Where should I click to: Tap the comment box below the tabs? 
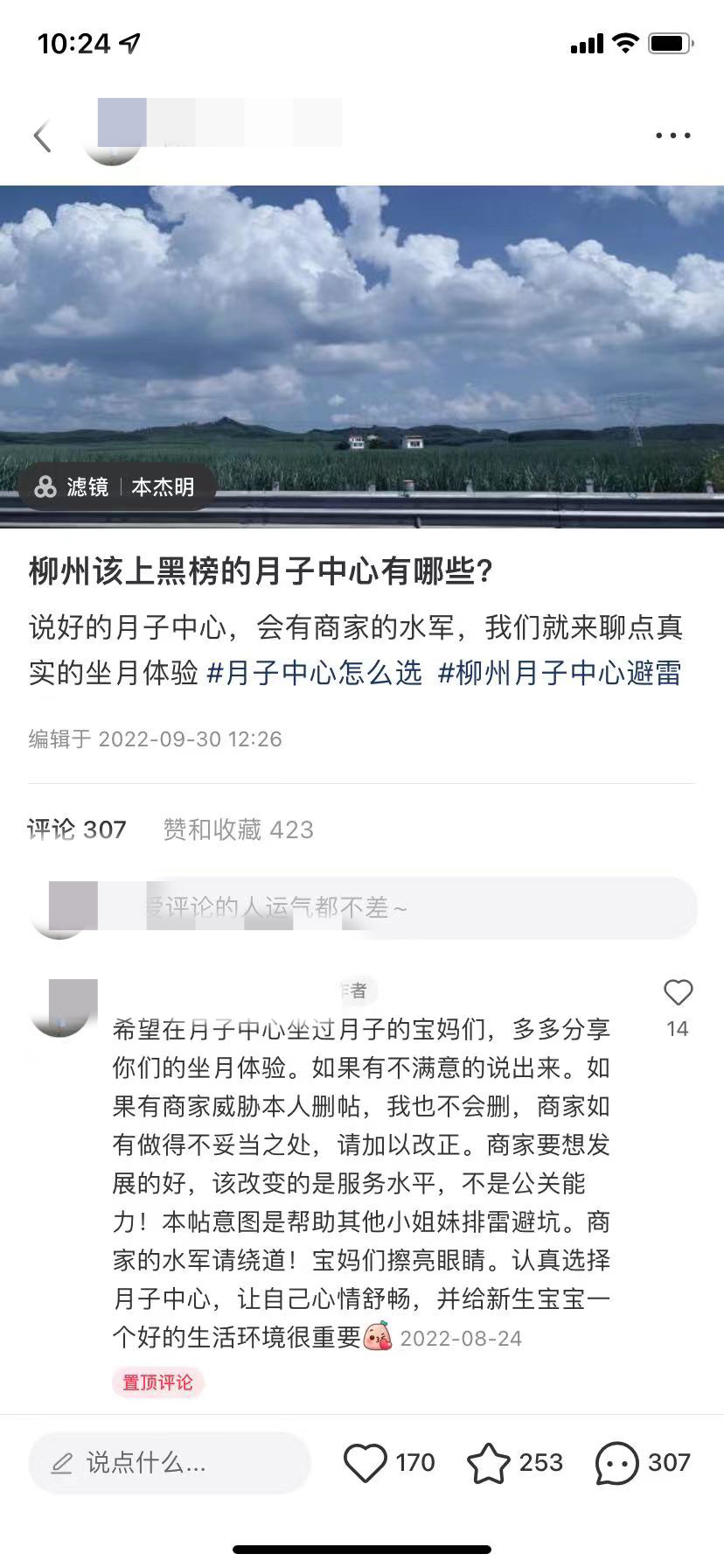[x=362, y=908]
